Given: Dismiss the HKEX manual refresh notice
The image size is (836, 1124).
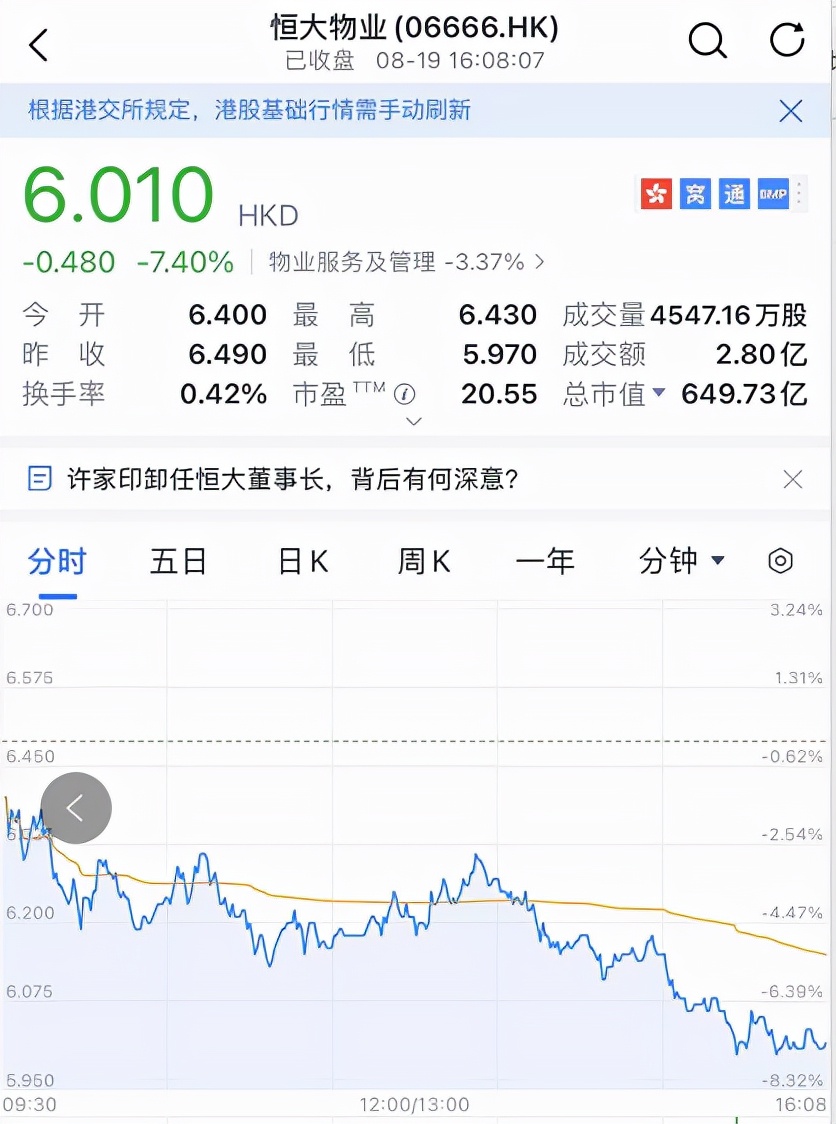Looking at the screenshot, I should click(791, 111).
